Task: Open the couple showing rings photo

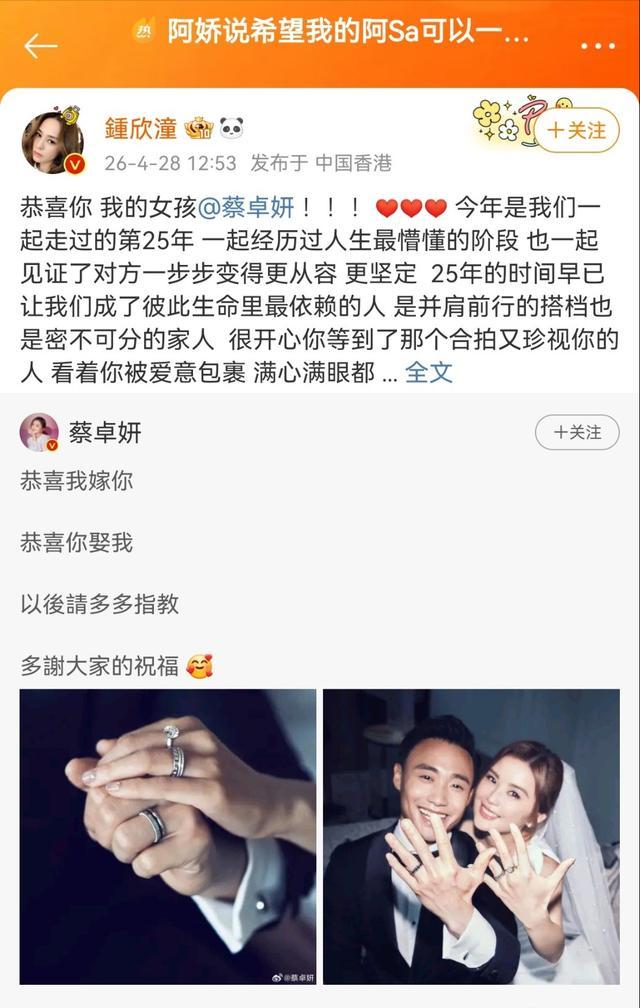Action: tap(471, 836)
